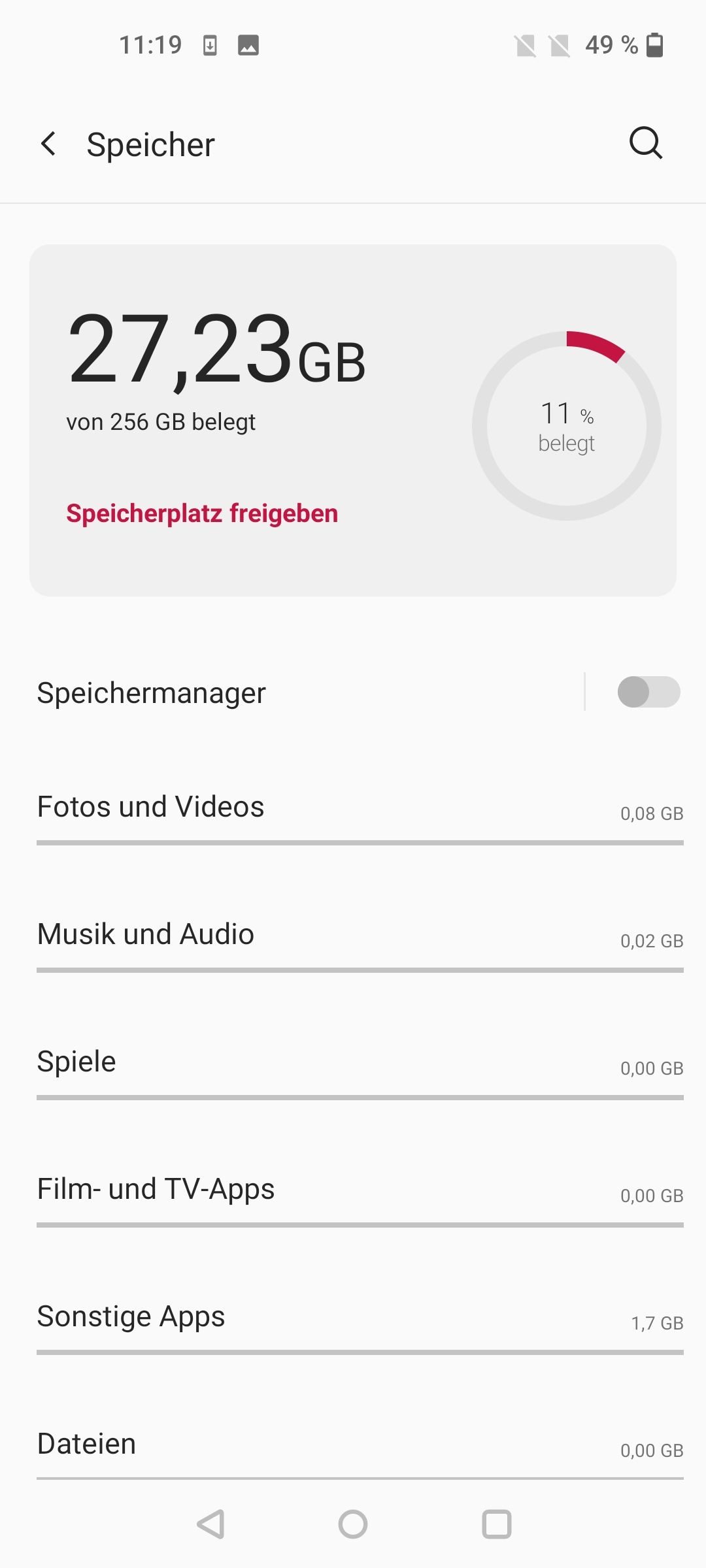Tap Speicherplatz freigeben
The image size is (706, 1568).
[x=202, y=514]
